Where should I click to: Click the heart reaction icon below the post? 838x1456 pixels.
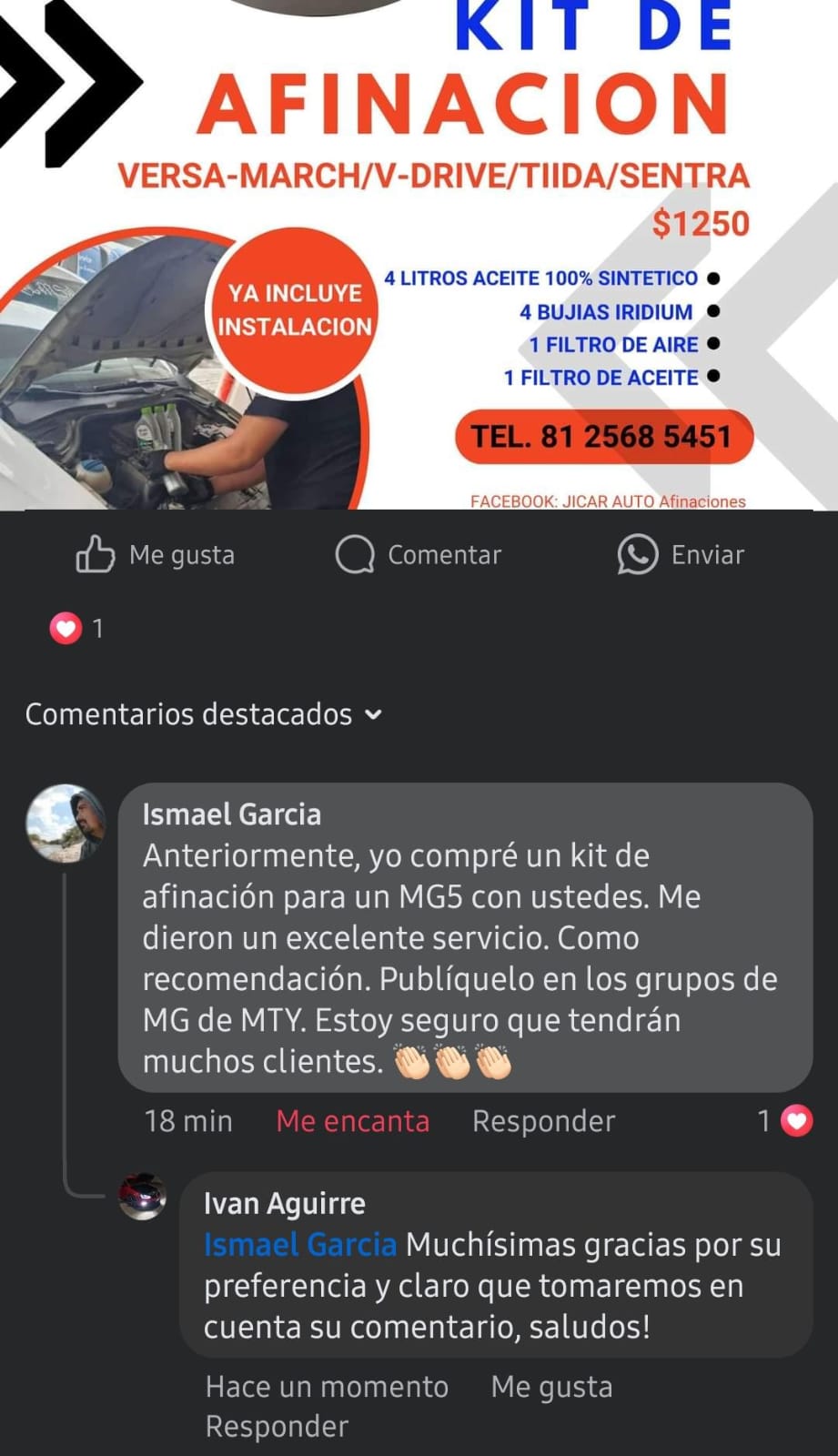64,628
